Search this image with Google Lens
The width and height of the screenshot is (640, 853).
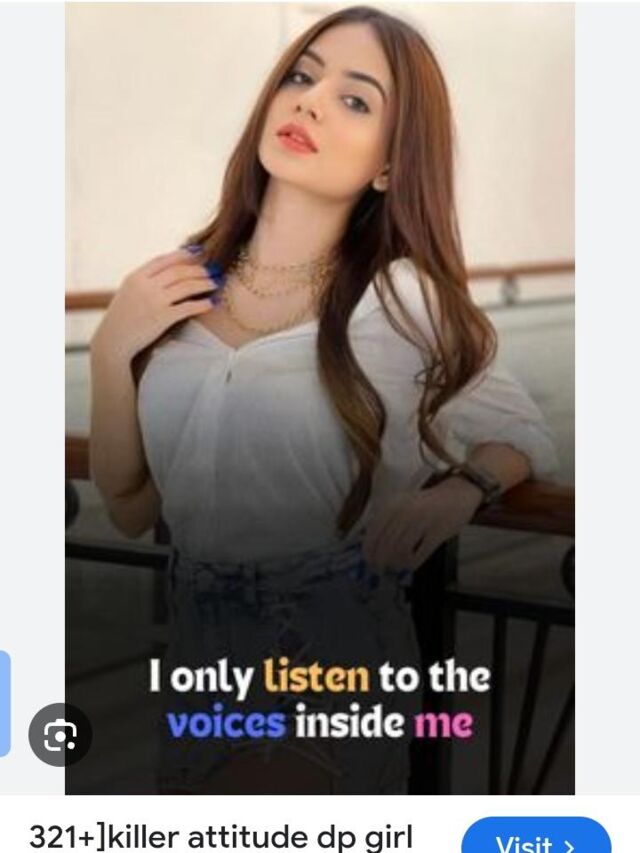pyautogui.click(x=60, y=737)
